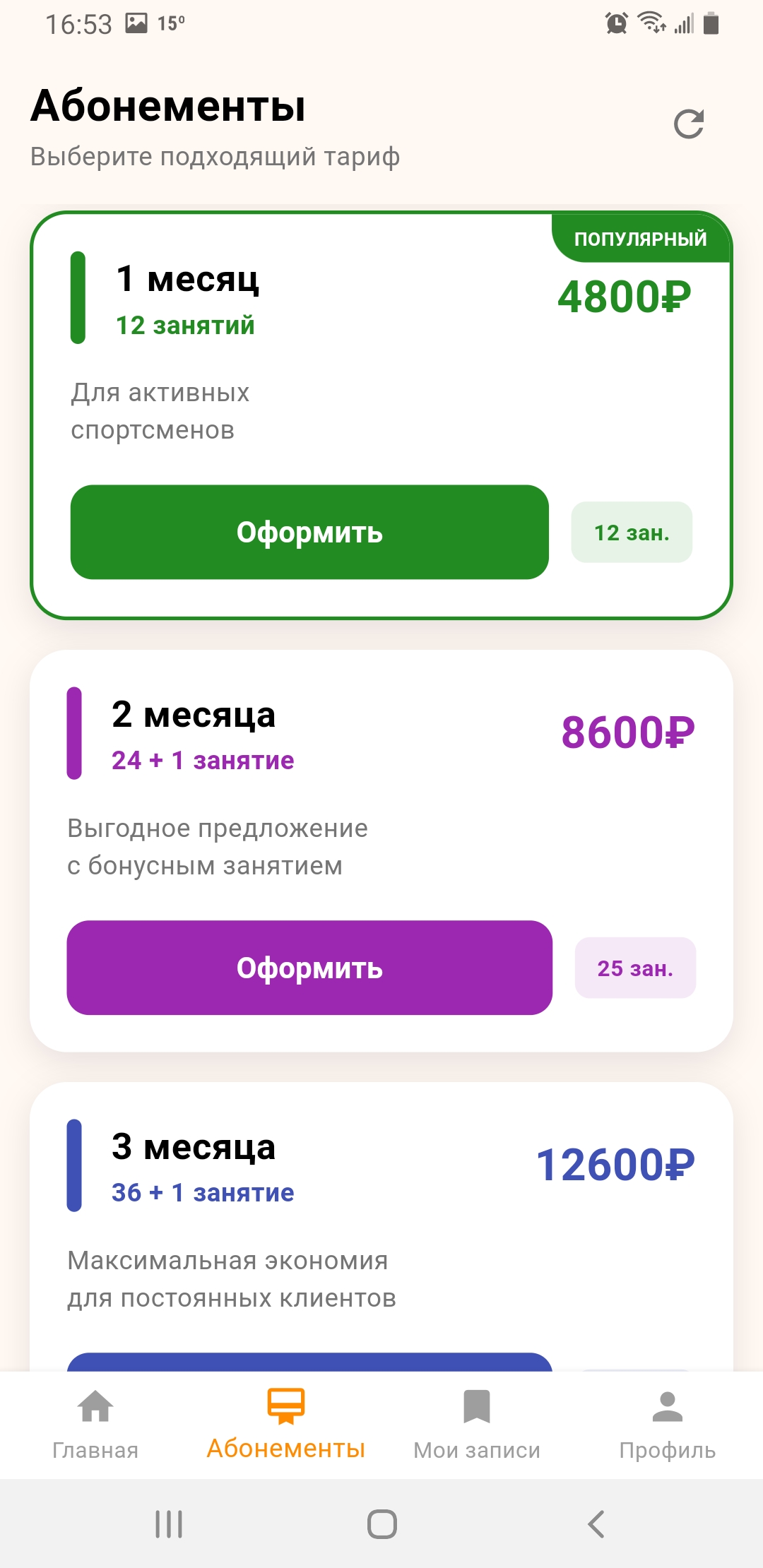Select the Абонементы tab
The image size is (763, 1568).
[x=285, y=1425]
